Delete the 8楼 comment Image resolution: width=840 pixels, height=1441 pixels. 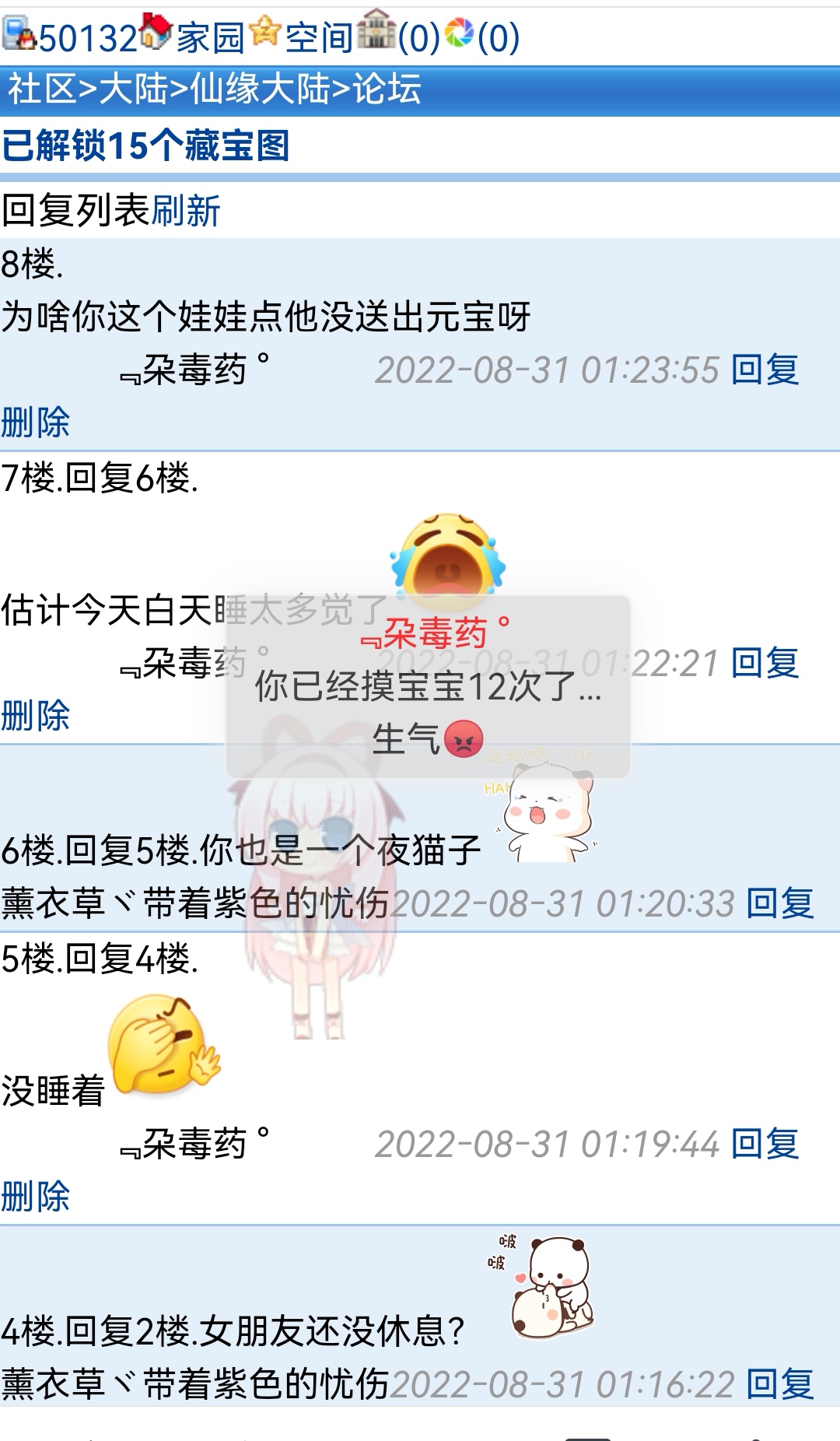(x=36, y=422)
